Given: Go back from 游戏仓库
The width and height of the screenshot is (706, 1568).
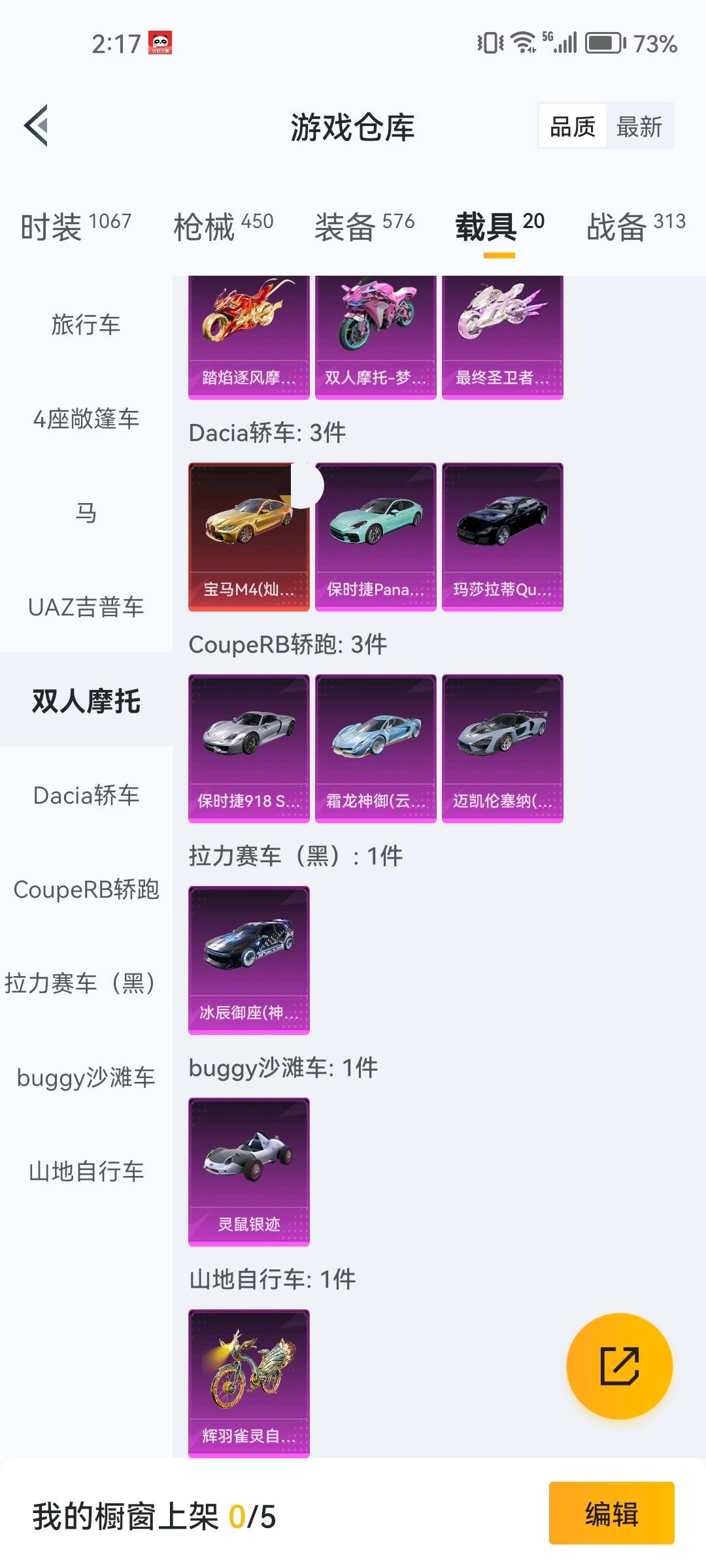Looking at the screenshot, I should 37,125.
